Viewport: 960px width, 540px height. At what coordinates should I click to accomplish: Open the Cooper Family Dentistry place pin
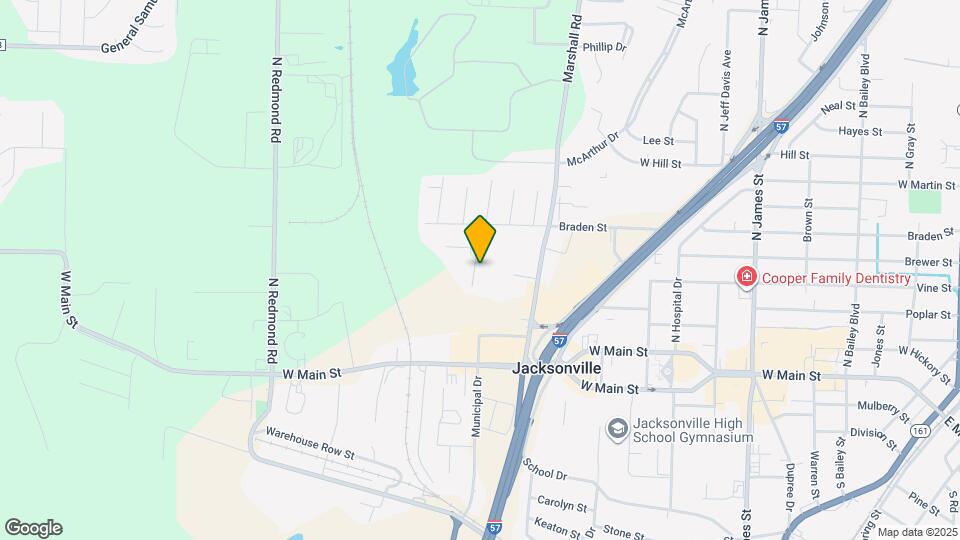745,277
